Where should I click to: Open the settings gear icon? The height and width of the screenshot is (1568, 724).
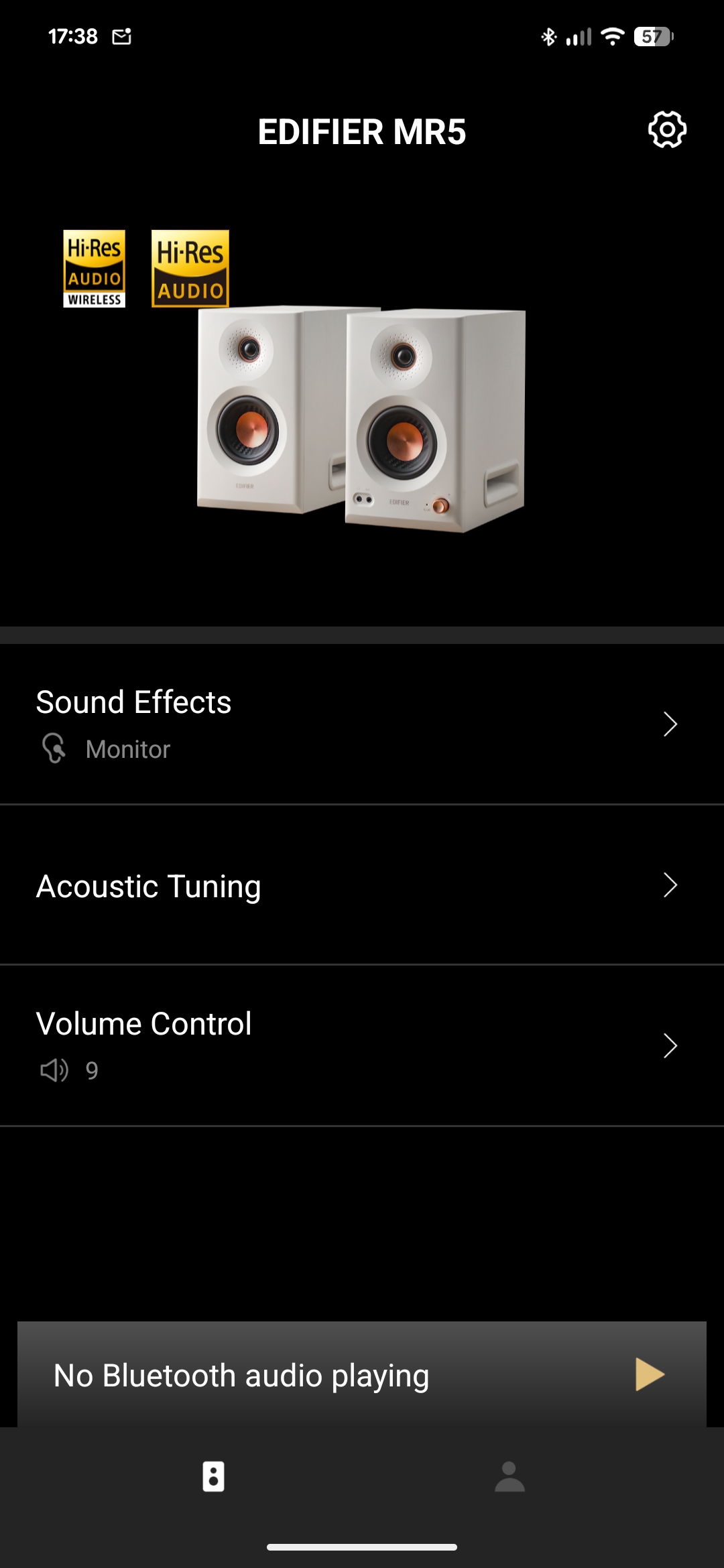[667, 130]
